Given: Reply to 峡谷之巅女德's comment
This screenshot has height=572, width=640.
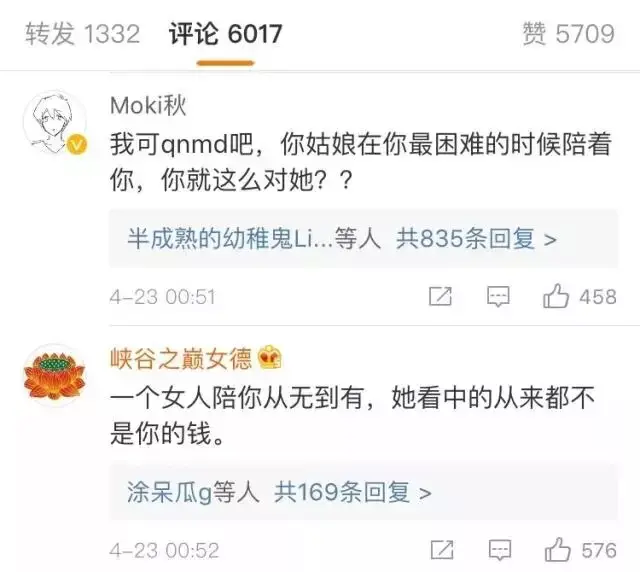Looking at the screenshot, I should point(498,550).
